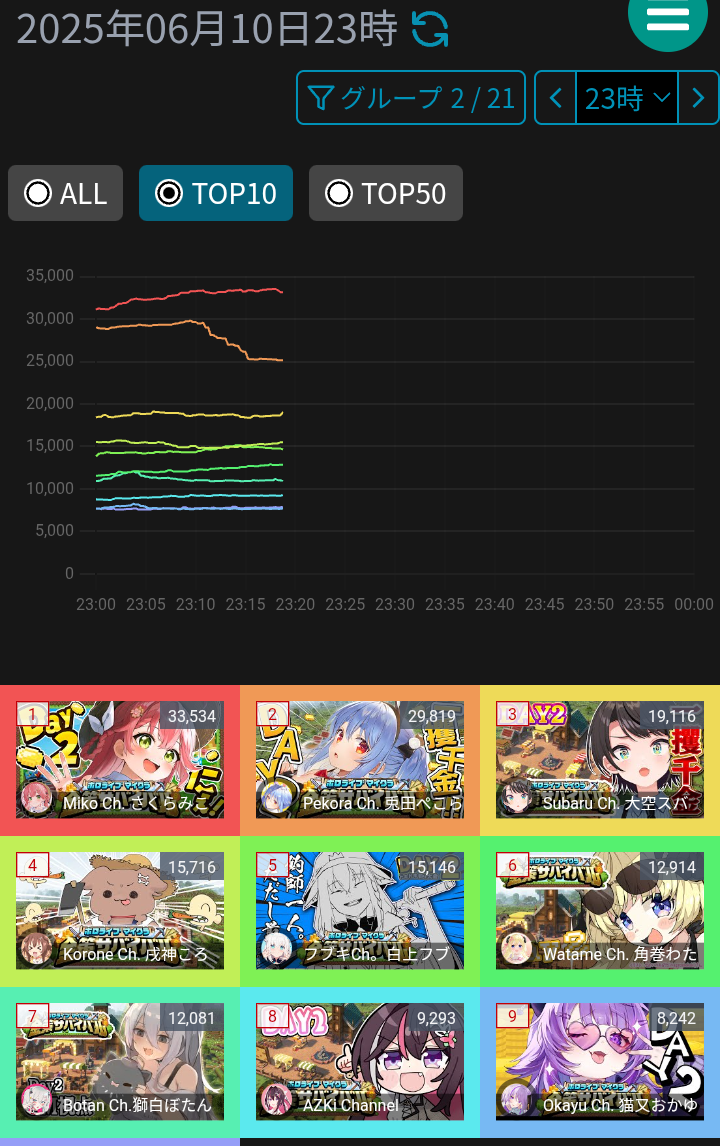This screenshot has height=1146, width=720.
Task: Select the TOP10 chart option
Action: (x=216, y=193)
